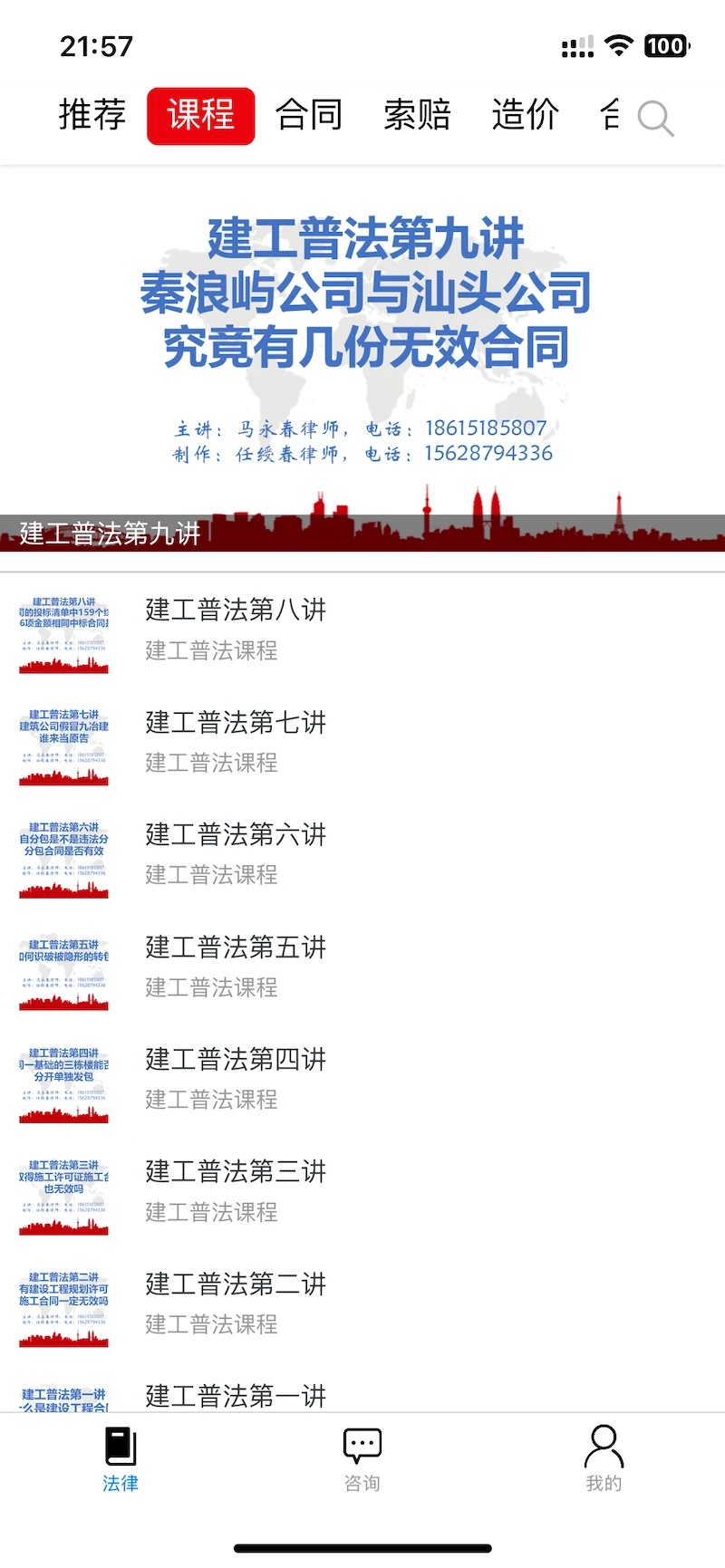Open the search magnifier icon
This screenshot has height=1568, width=725.
point(654,118)
